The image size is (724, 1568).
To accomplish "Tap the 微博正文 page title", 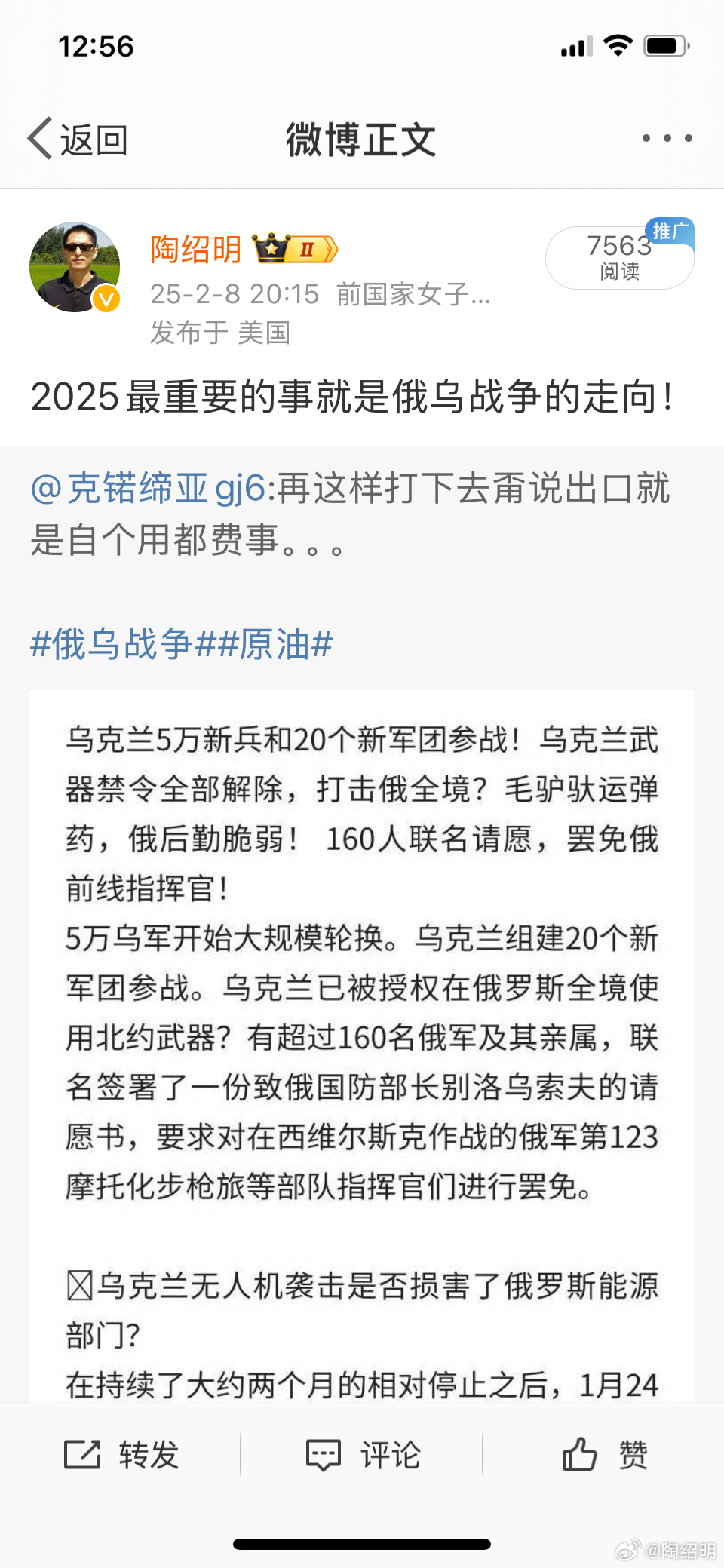I will 360,139.
